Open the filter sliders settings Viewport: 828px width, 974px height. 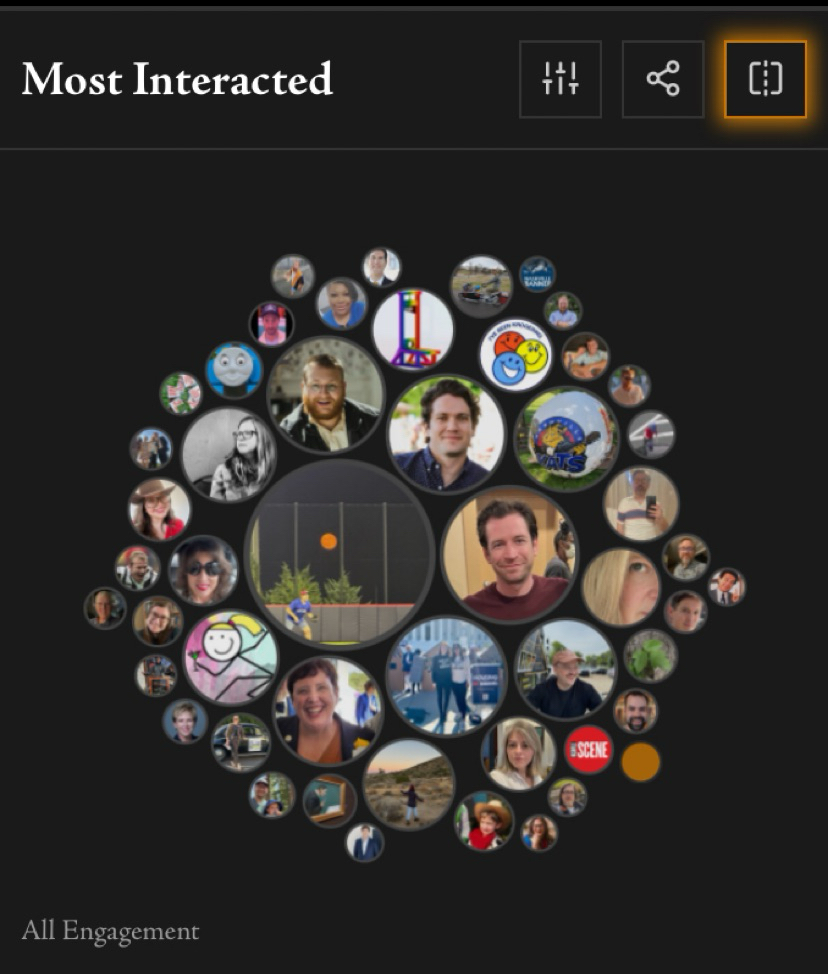click(x=560, y=79)
